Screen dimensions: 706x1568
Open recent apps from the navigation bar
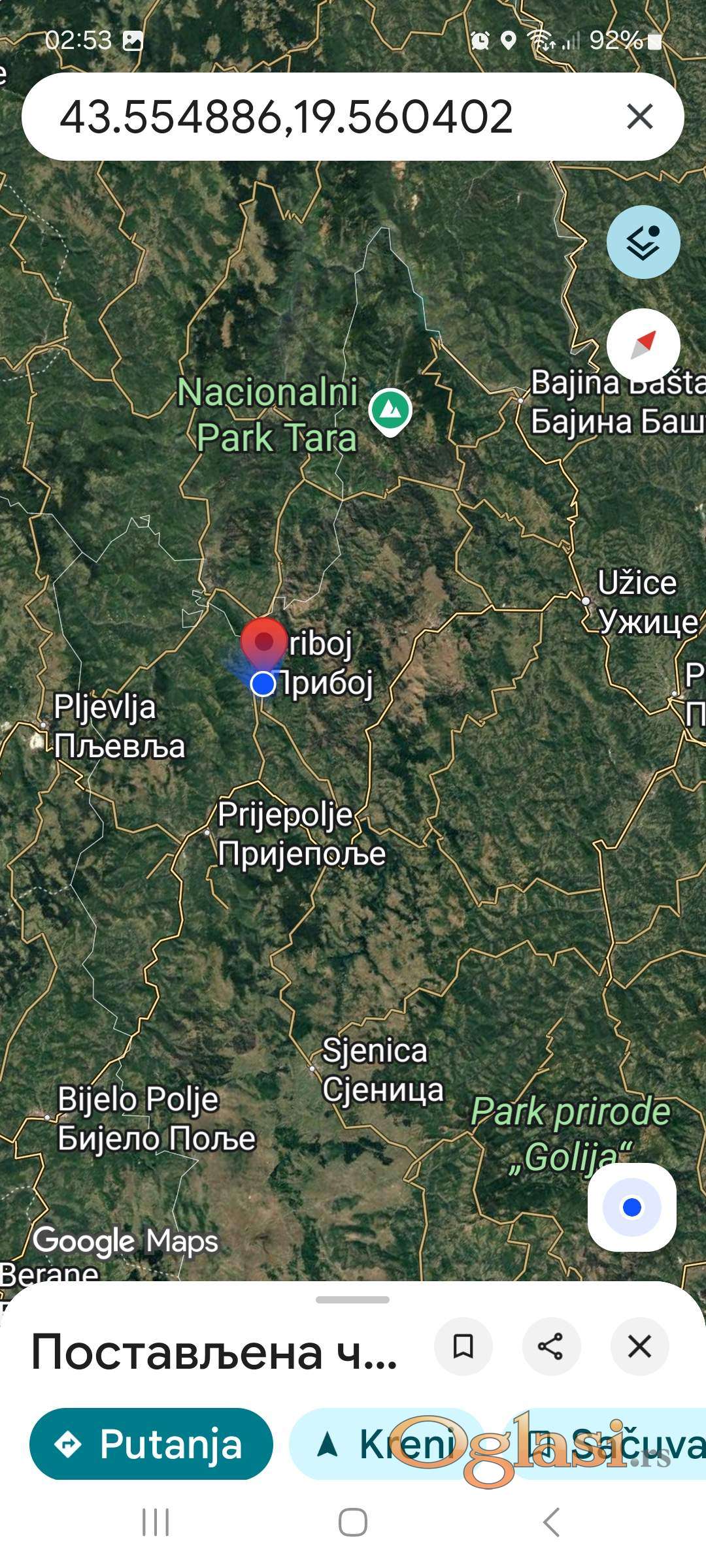tap(156, 1522)
